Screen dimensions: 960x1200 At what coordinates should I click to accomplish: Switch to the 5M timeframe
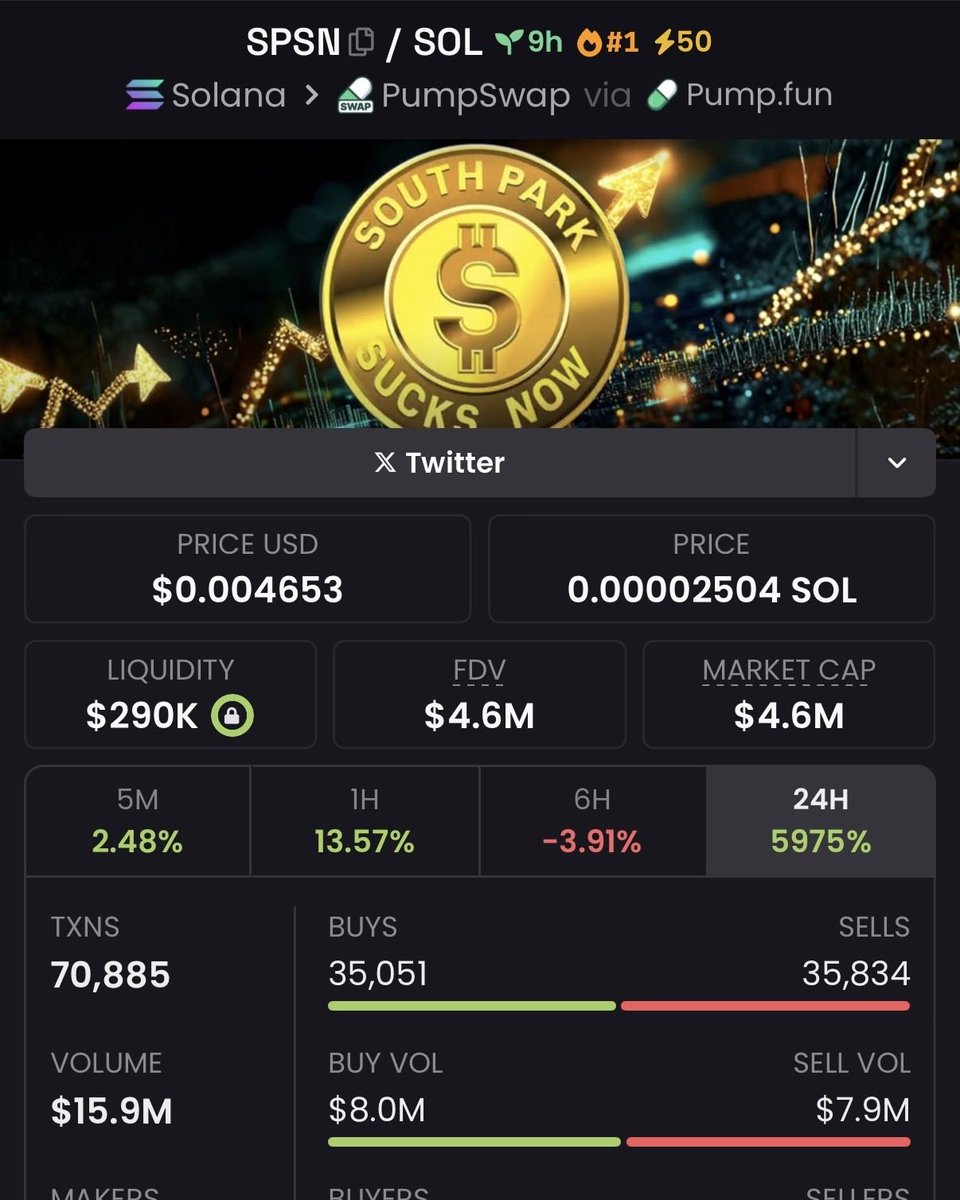tap(137, 821)
